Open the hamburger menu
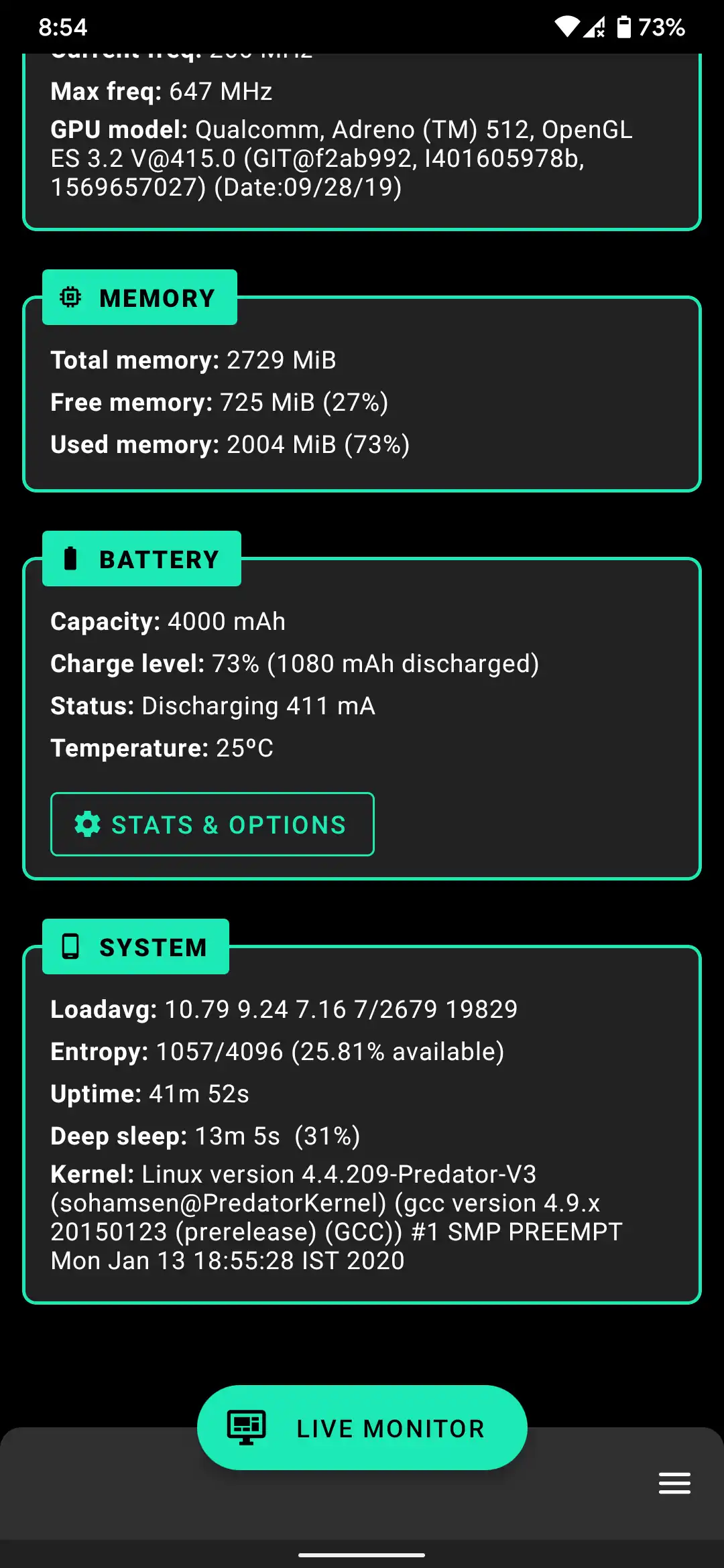Viewport: 724px width, 1568px height. click(x=674, y=1483)
